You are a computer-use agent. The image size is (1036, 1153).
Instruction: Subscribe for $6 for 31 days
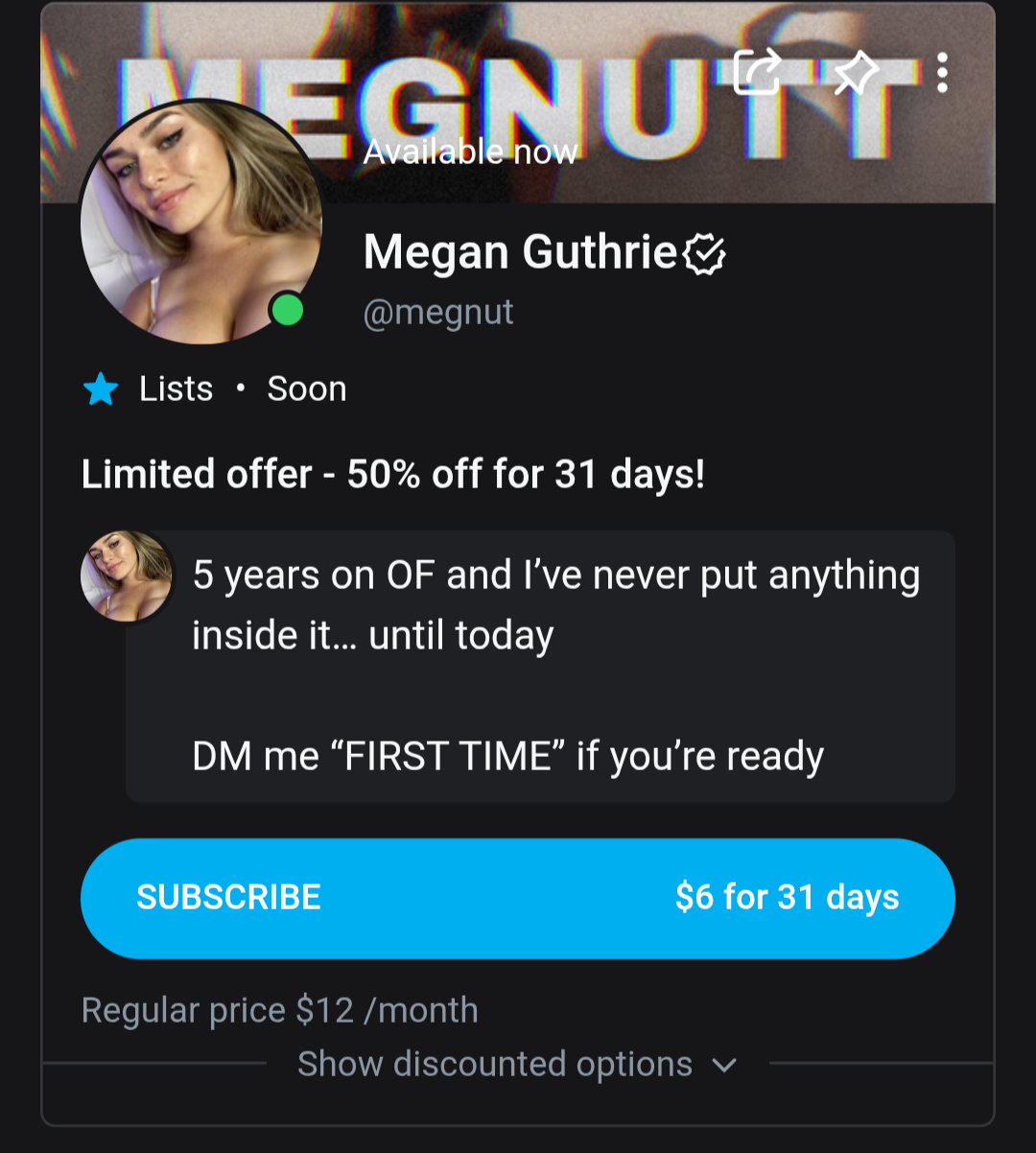[518, 898]
